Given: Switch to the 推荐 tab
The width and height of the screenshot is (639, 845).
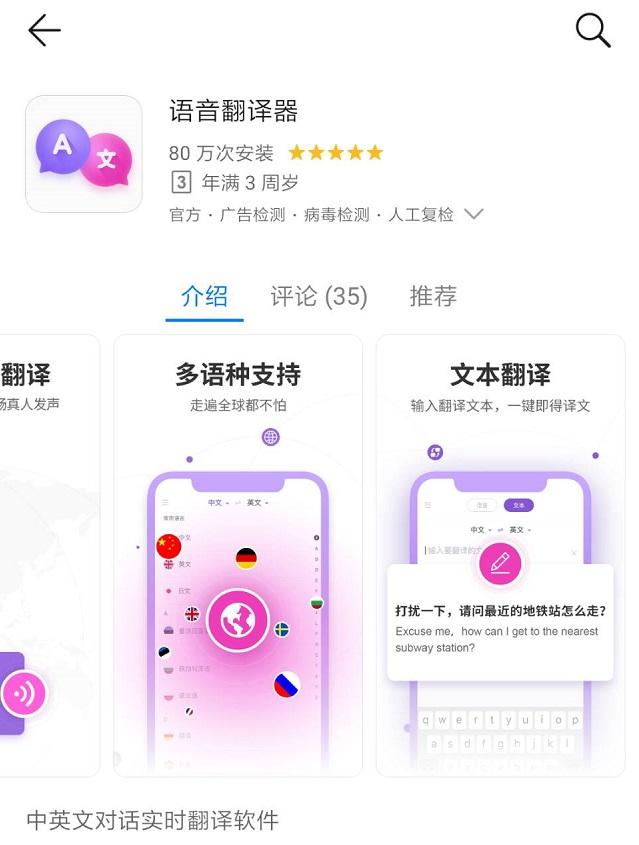Looking at the screenshot, I should 433,296.
